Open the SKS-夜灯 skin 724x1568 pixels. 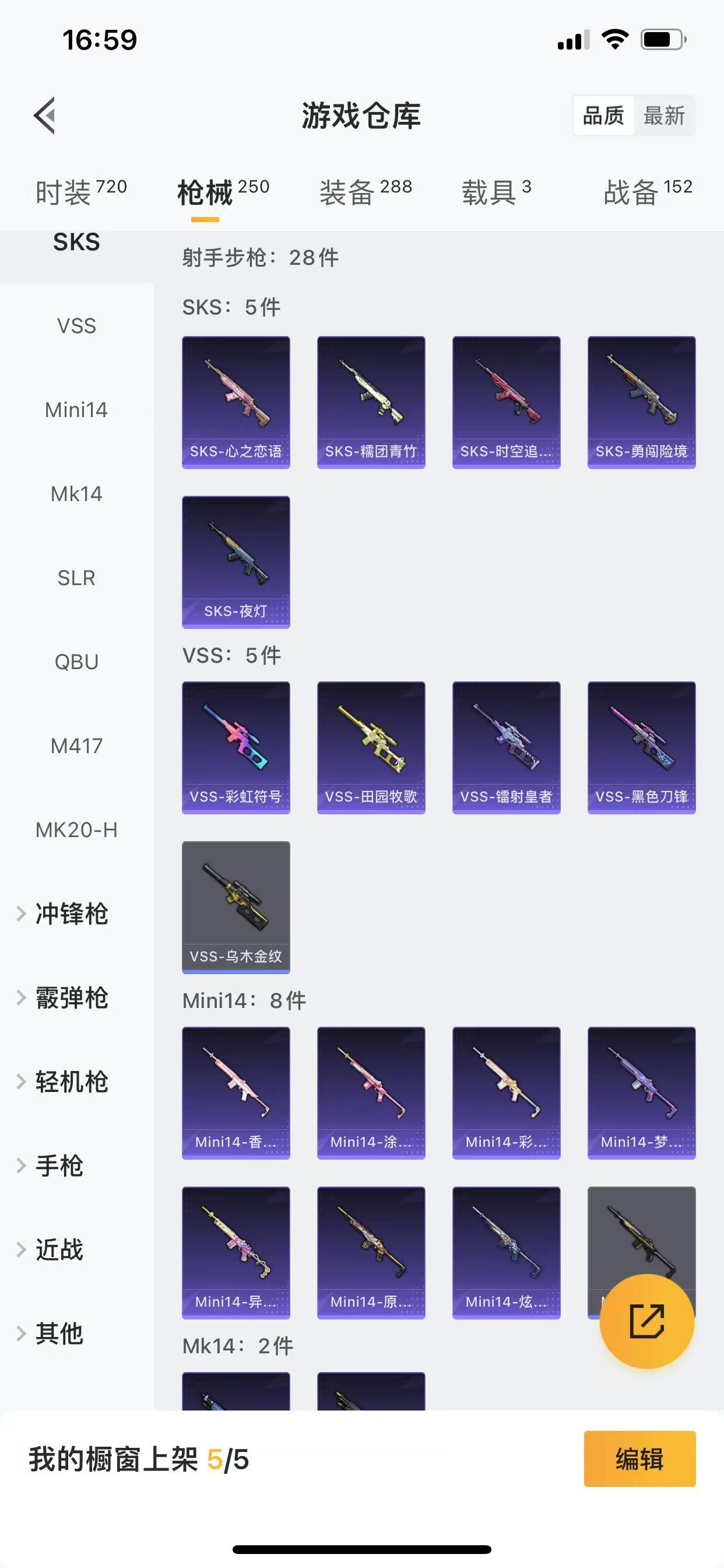point(236,562)
